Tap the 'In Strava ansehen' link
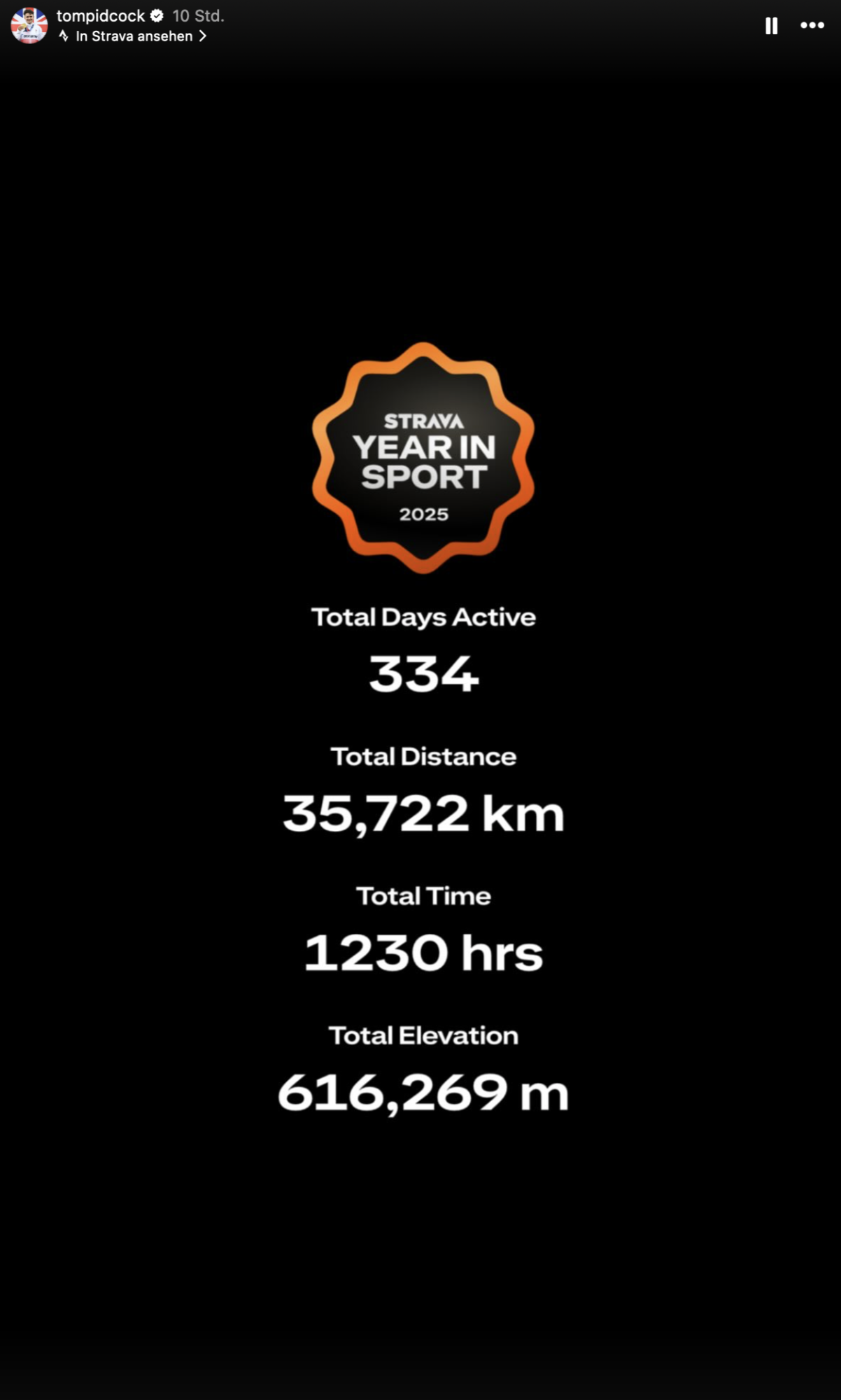 pyautogui.click(x=134, y=36)
